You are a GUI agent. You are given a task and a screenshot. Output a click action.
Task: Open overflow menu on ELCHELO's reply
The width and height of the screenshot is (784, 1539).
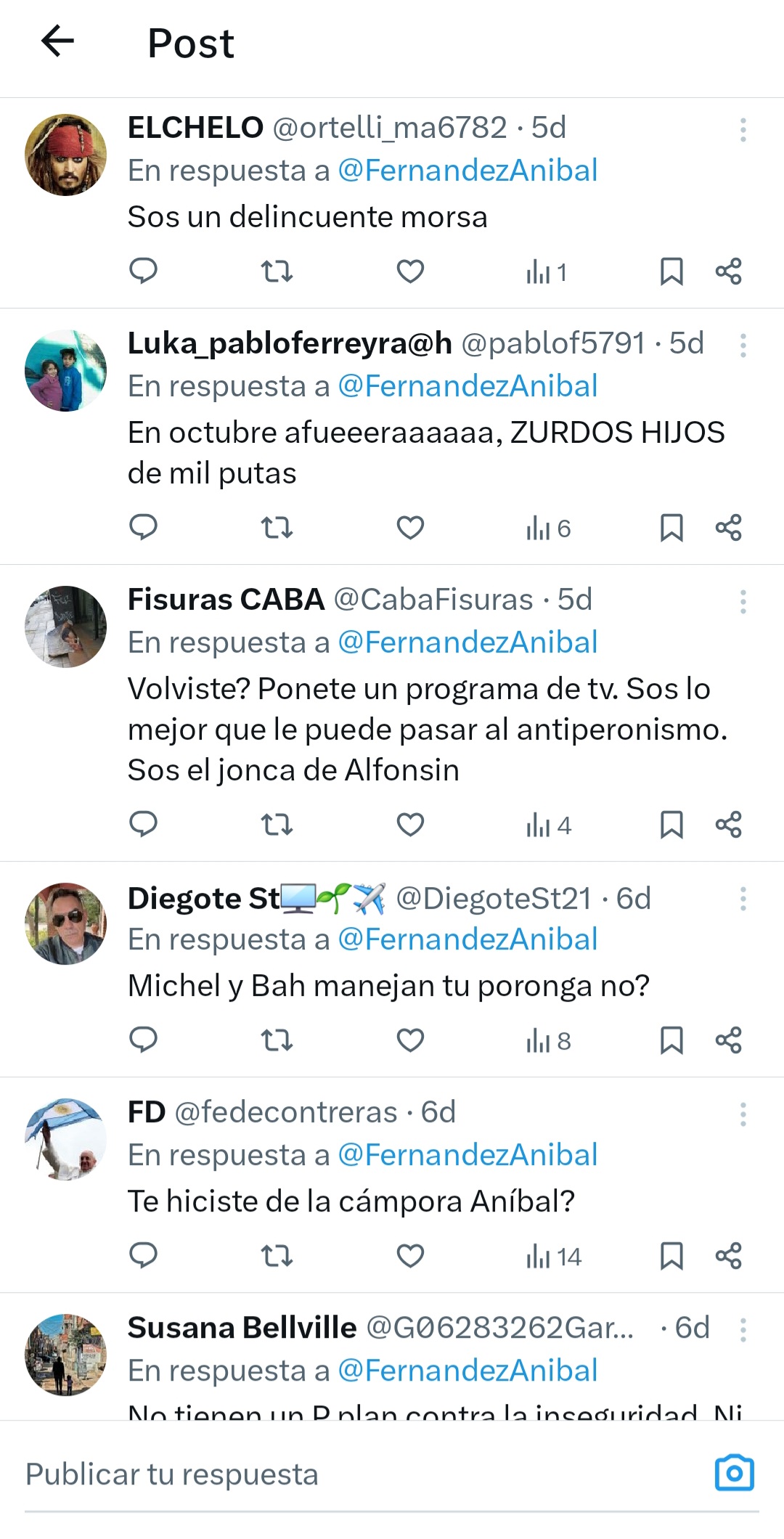[743, 130]
